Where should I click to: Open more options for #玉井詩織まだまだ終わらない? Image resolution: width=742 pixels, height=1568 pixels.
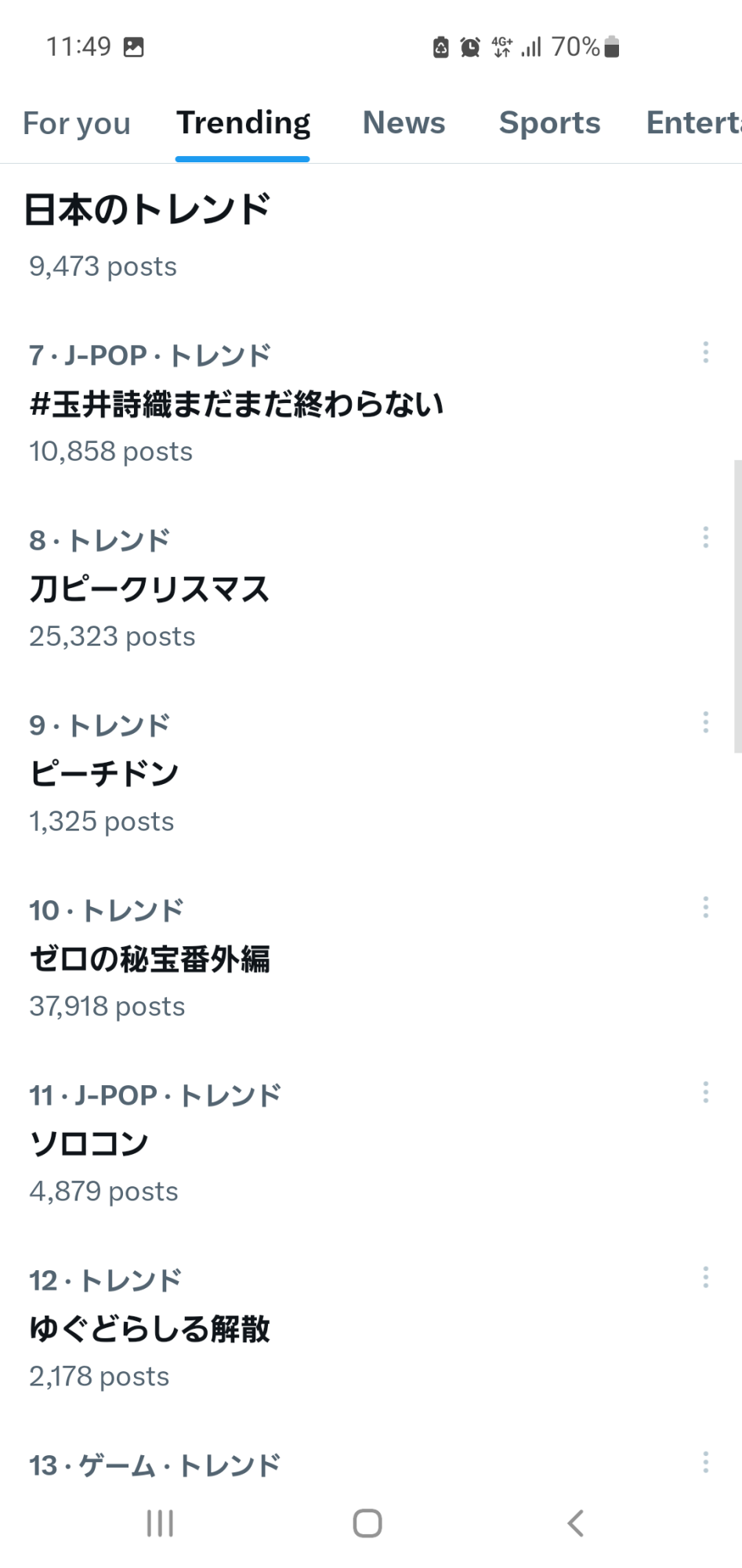tap(706, 353)
